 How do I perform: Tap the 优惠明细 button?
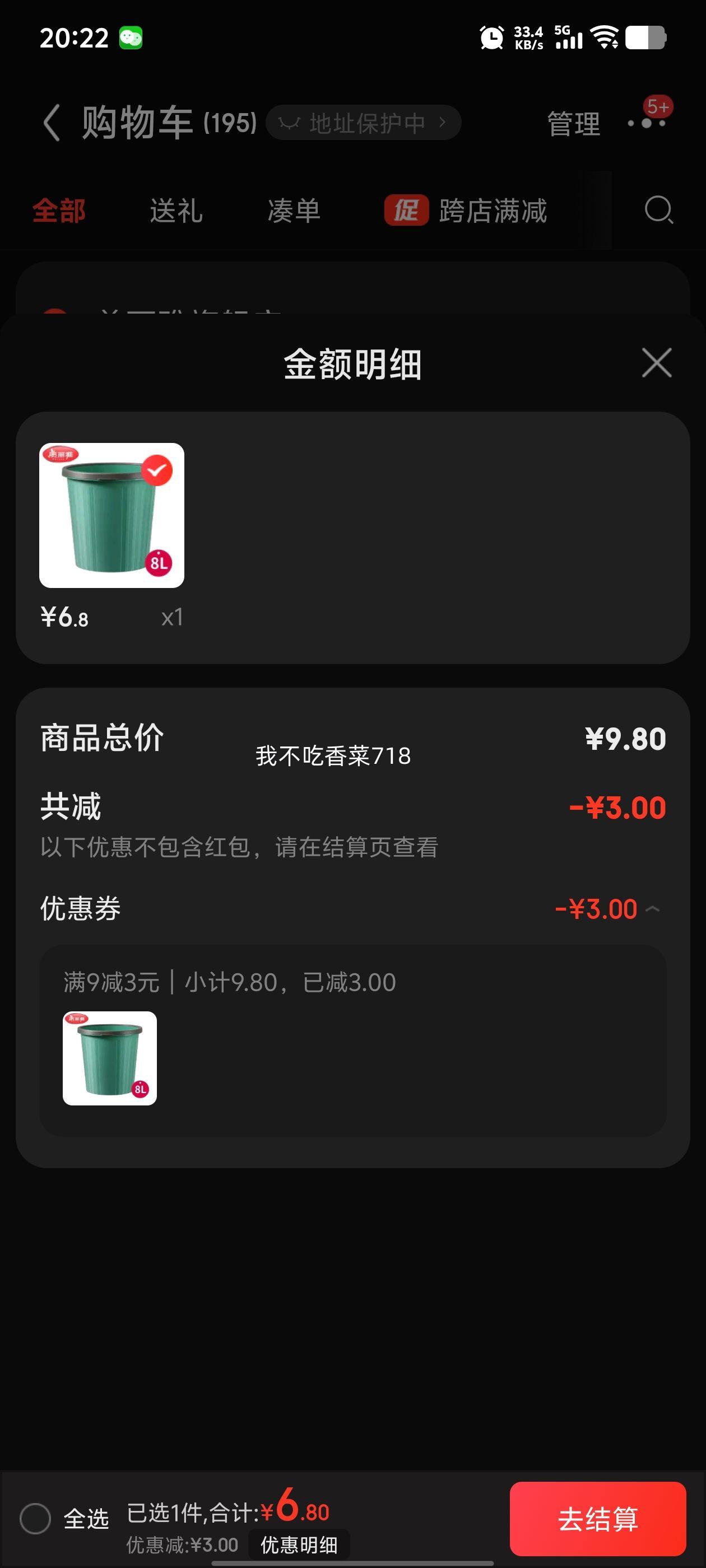299,1545
